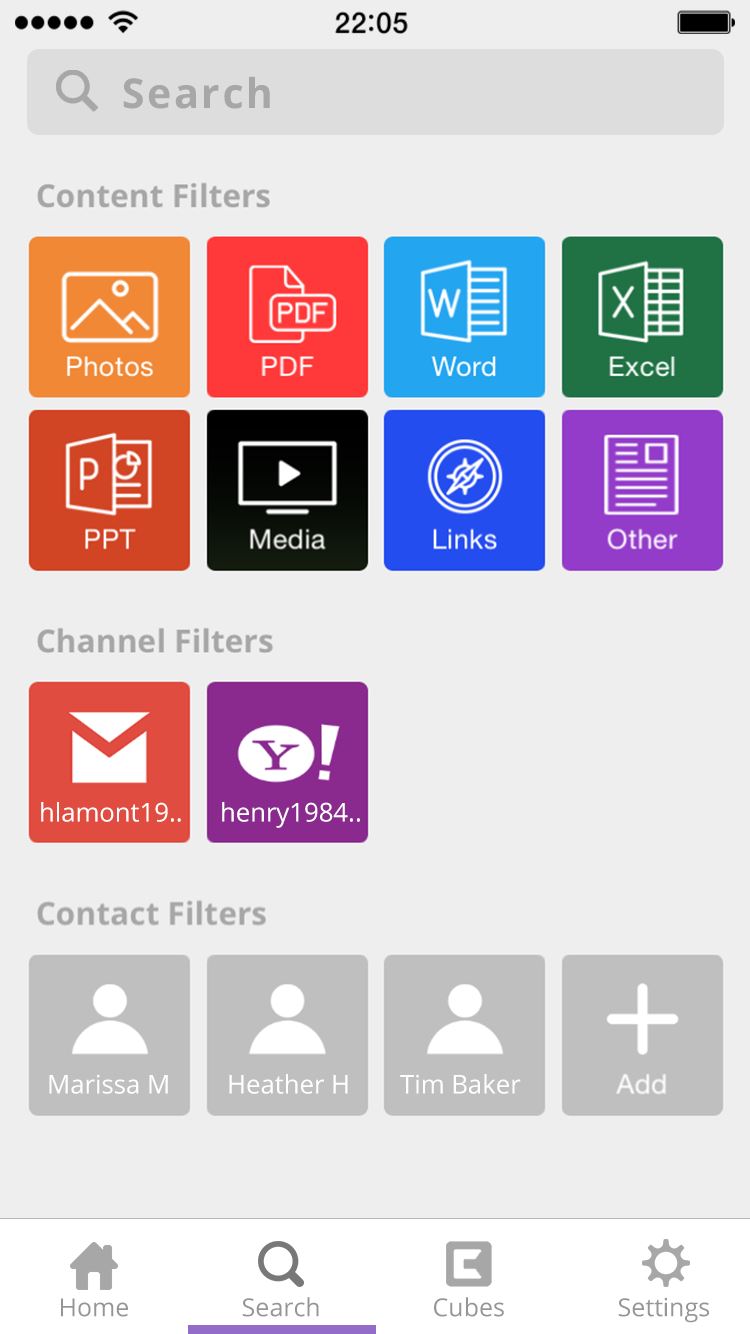Viewport: 750px width, 1334px height.
Task: Select the Other content filter
Action: (642, 490)
